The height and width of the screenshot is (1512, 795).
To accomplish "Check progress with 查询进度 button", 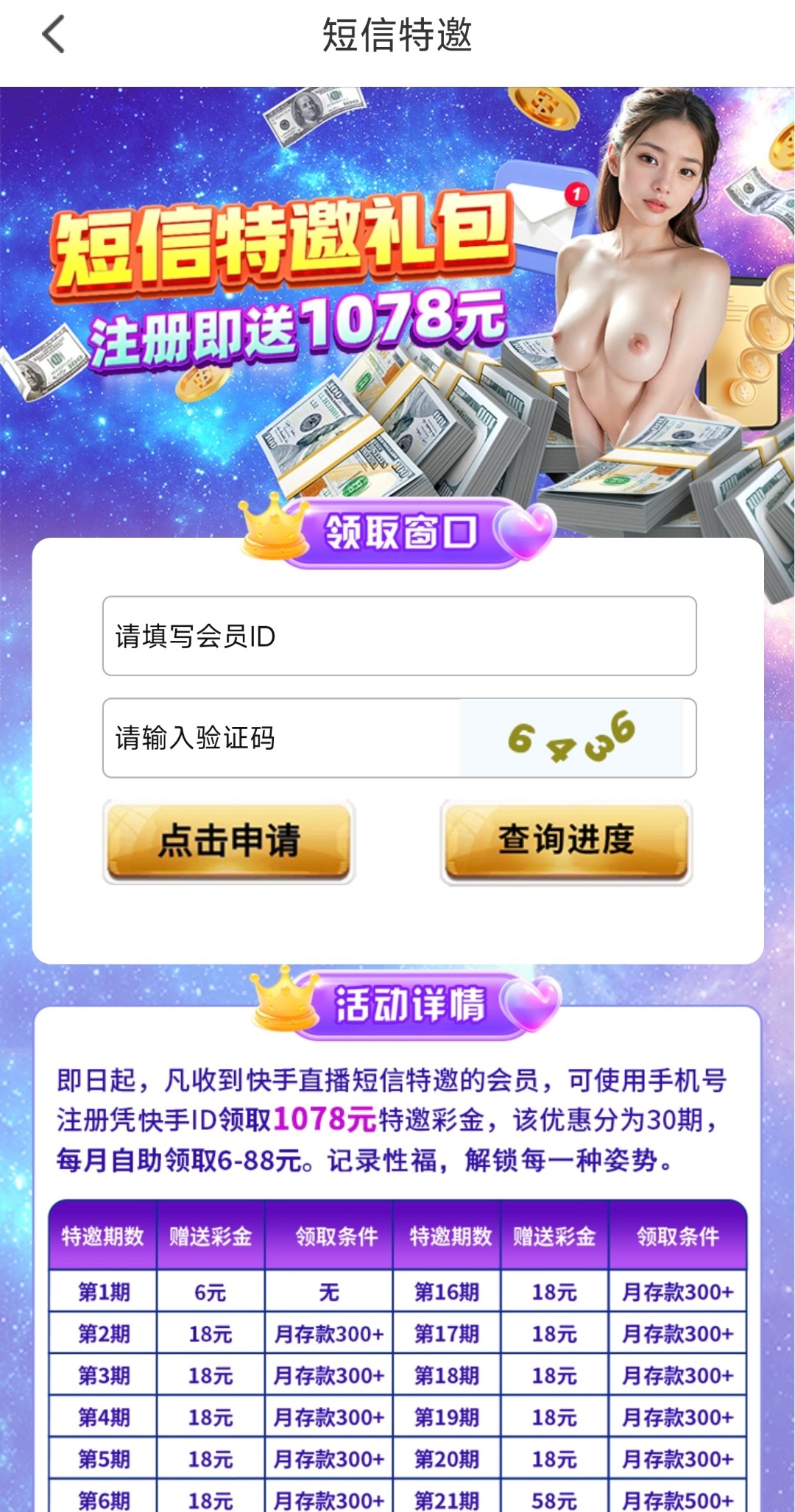I will [x=566, y=841].
